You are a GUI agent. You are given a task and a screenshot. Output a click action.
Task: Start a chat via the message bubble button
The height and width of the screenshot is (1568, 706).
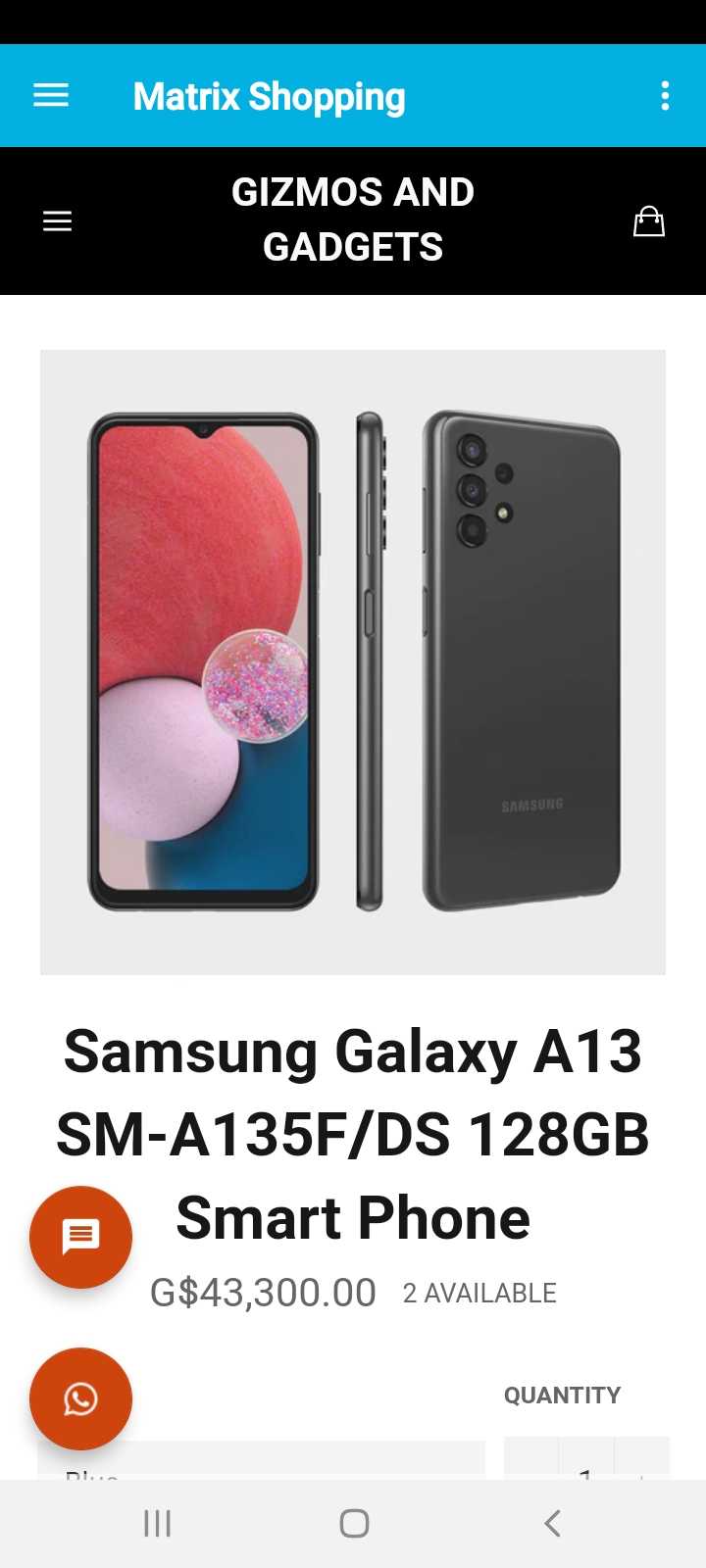click(x=80, y=1237)
